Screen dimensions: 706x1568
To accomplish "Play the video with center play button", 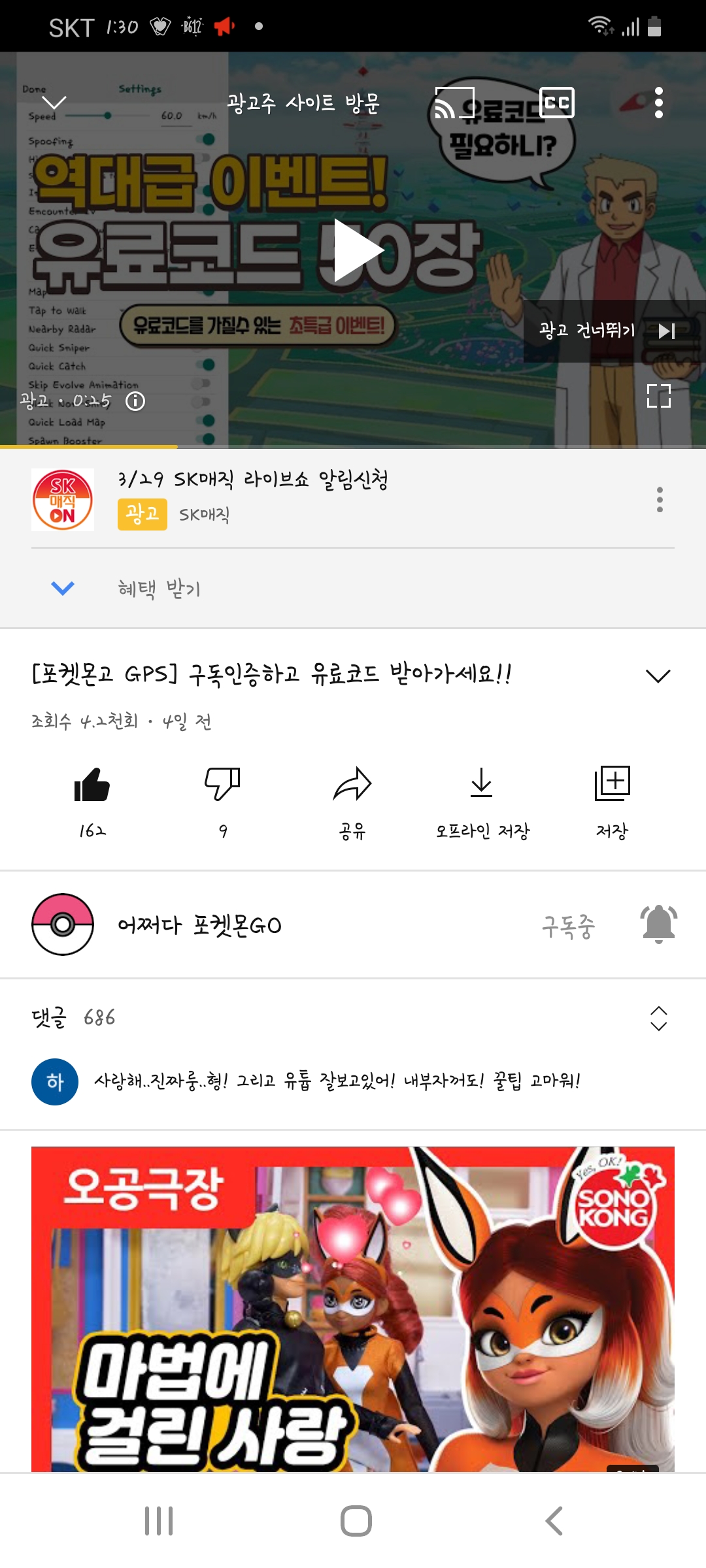I will (358, 250).
